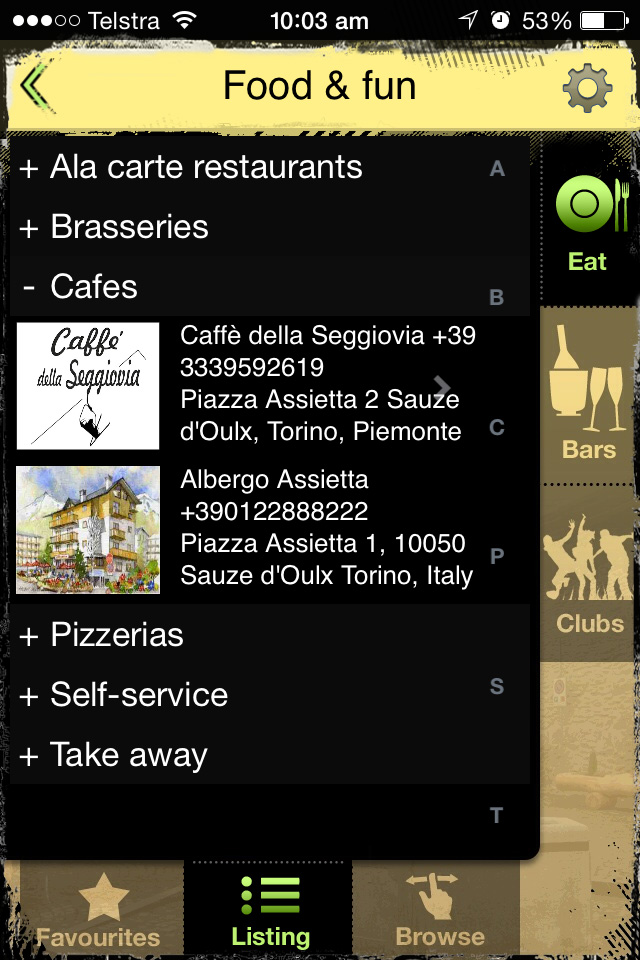Screen dimensions: 640x960
Task: Open Albergo Assietta listing
Action: coord(270,527)
